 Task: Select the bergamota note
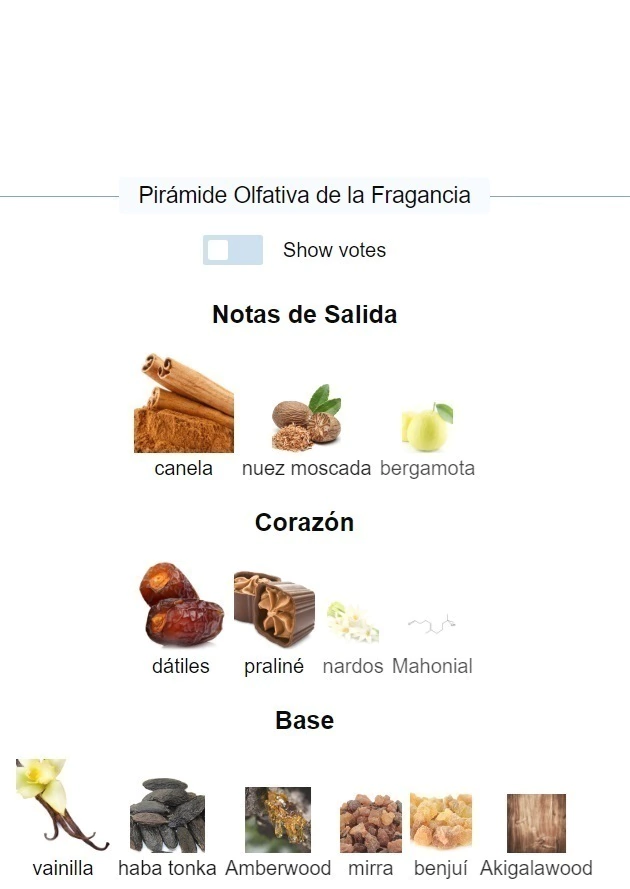tap(427, 428)
